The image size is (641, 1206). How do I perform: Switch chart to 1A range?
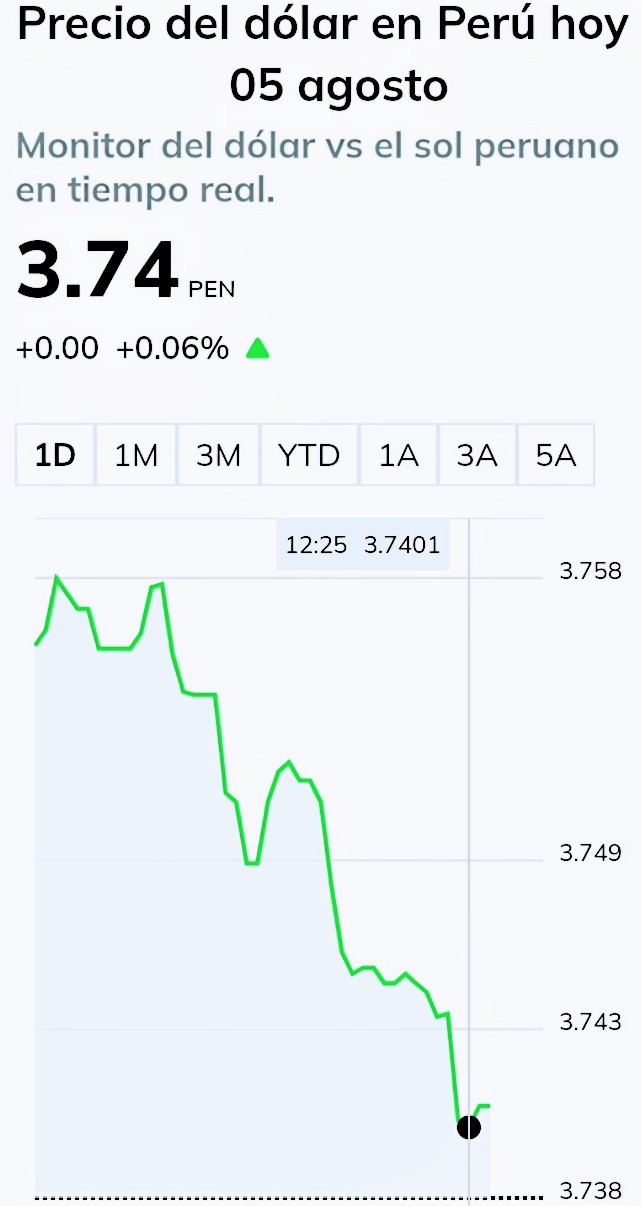tap(398, 455)
